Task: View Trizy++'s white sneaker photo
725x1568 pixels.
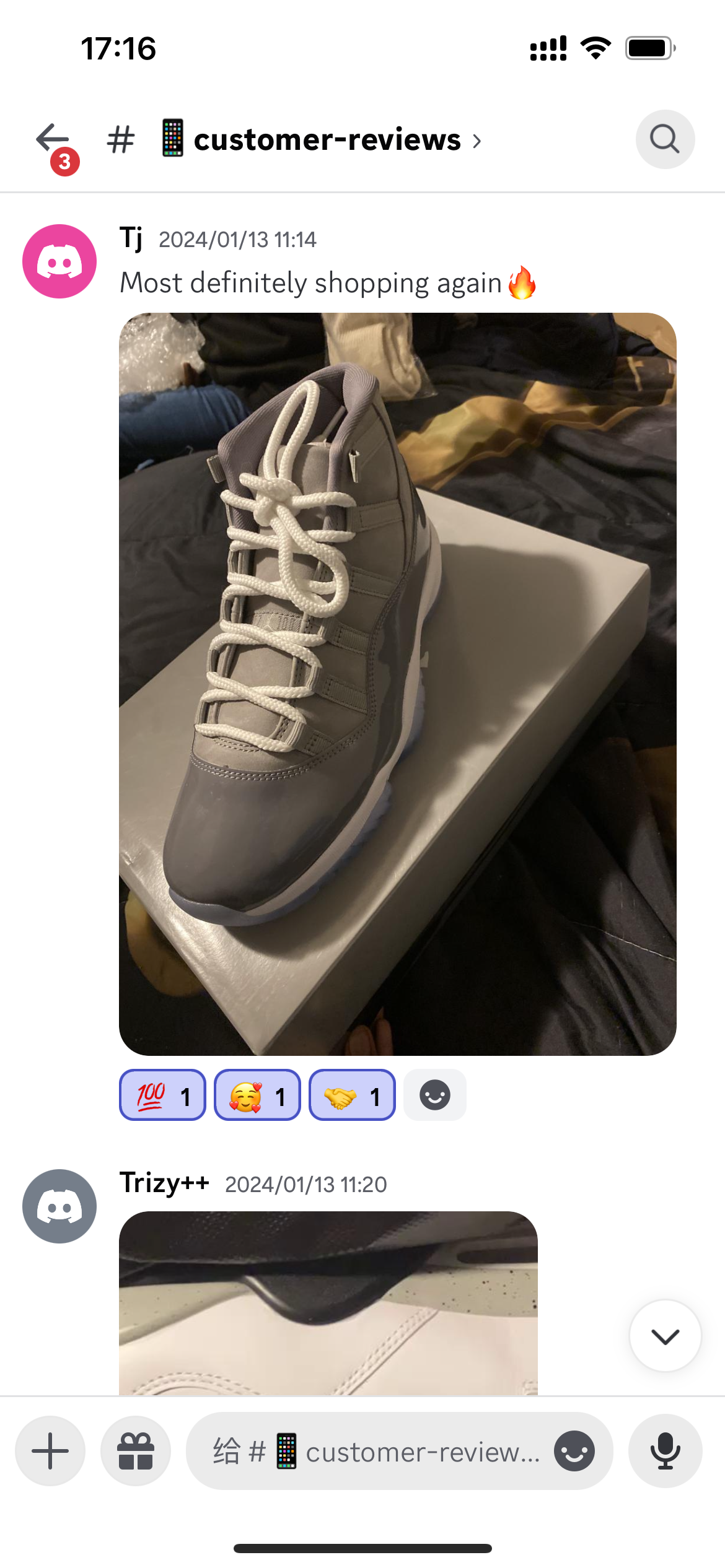Action: [x=328, y=1303]
